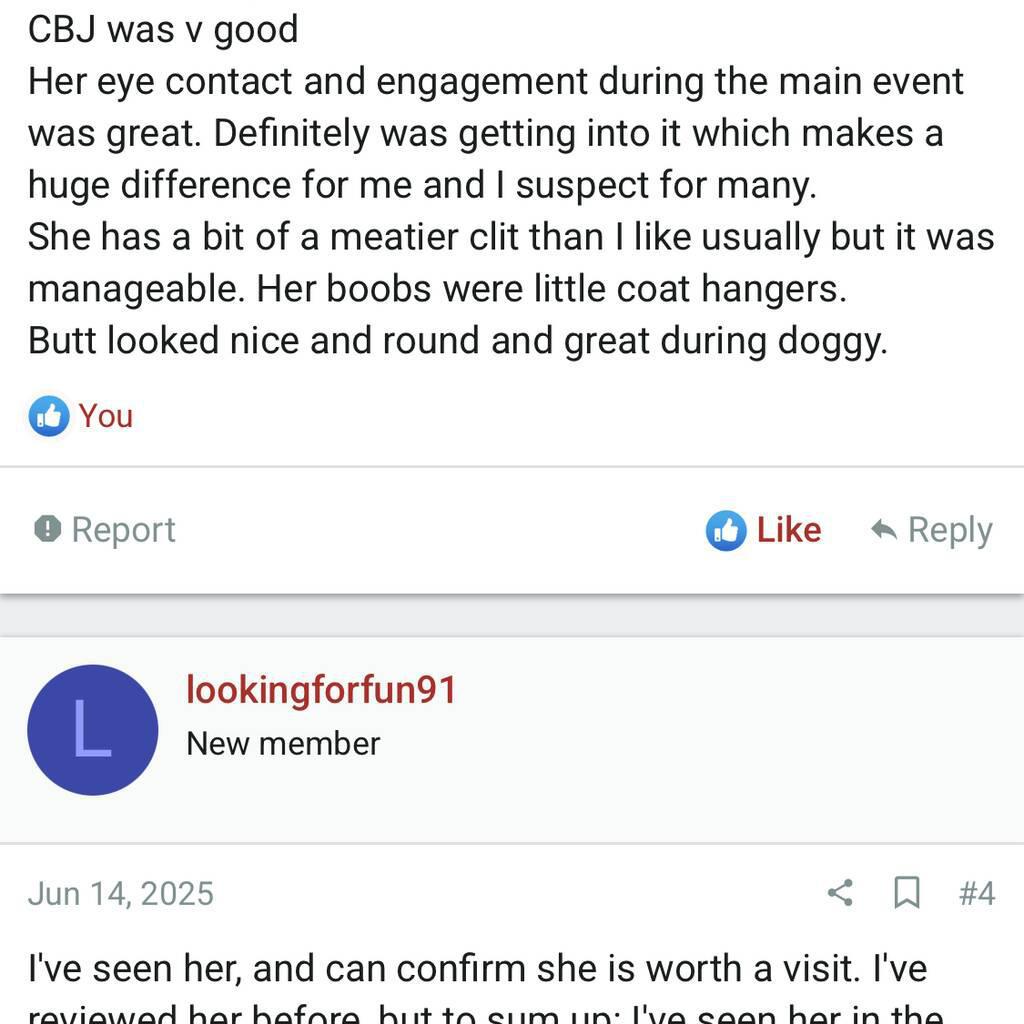Tap lookingforfun91's avatar circle

(92, 730)
